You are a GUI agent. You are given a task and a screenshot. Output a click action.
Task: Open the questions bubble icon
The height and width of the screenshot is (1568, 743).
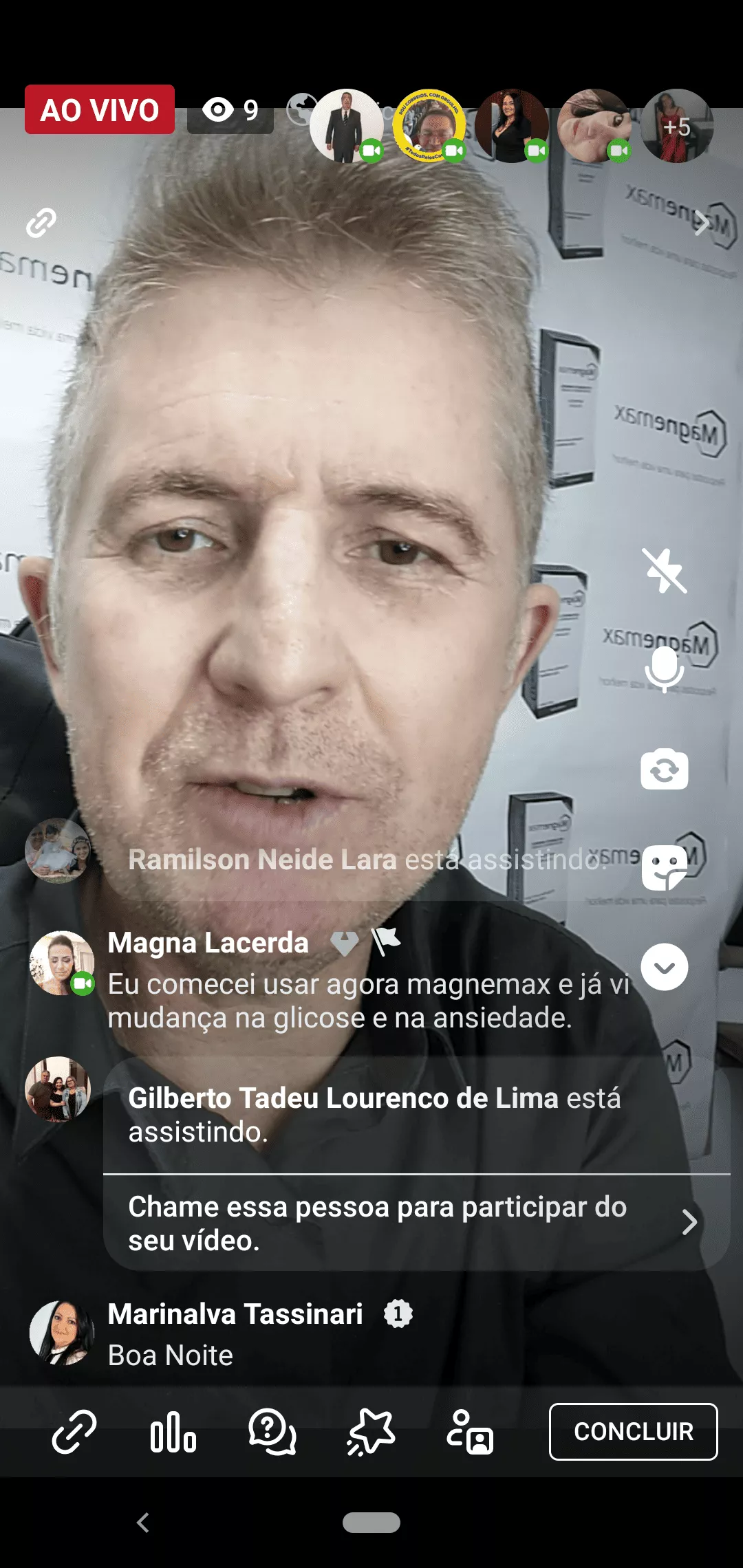[272, 1431]
